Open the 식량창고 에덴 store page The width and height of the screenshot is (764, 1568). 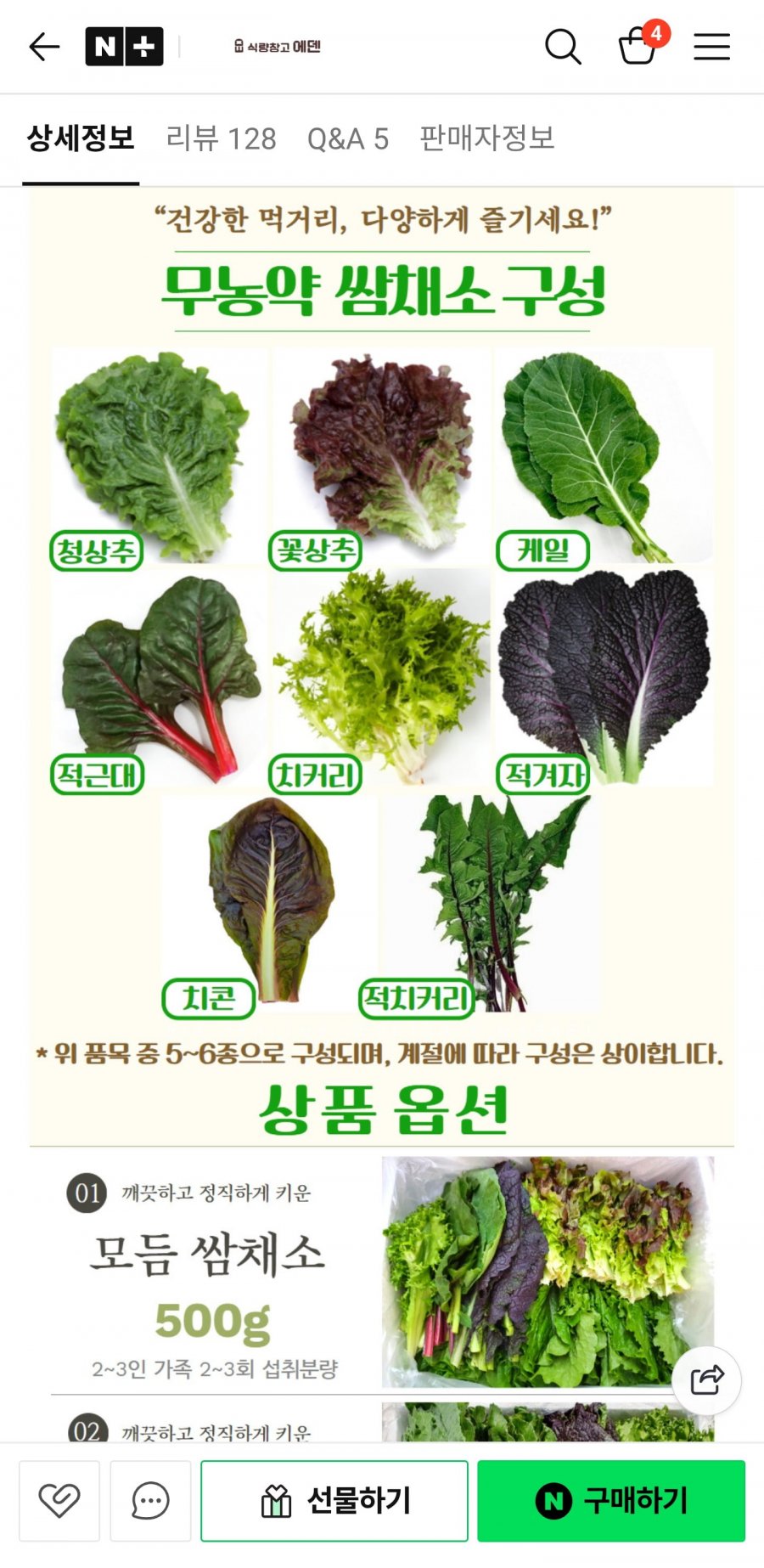tap(278, 47)
